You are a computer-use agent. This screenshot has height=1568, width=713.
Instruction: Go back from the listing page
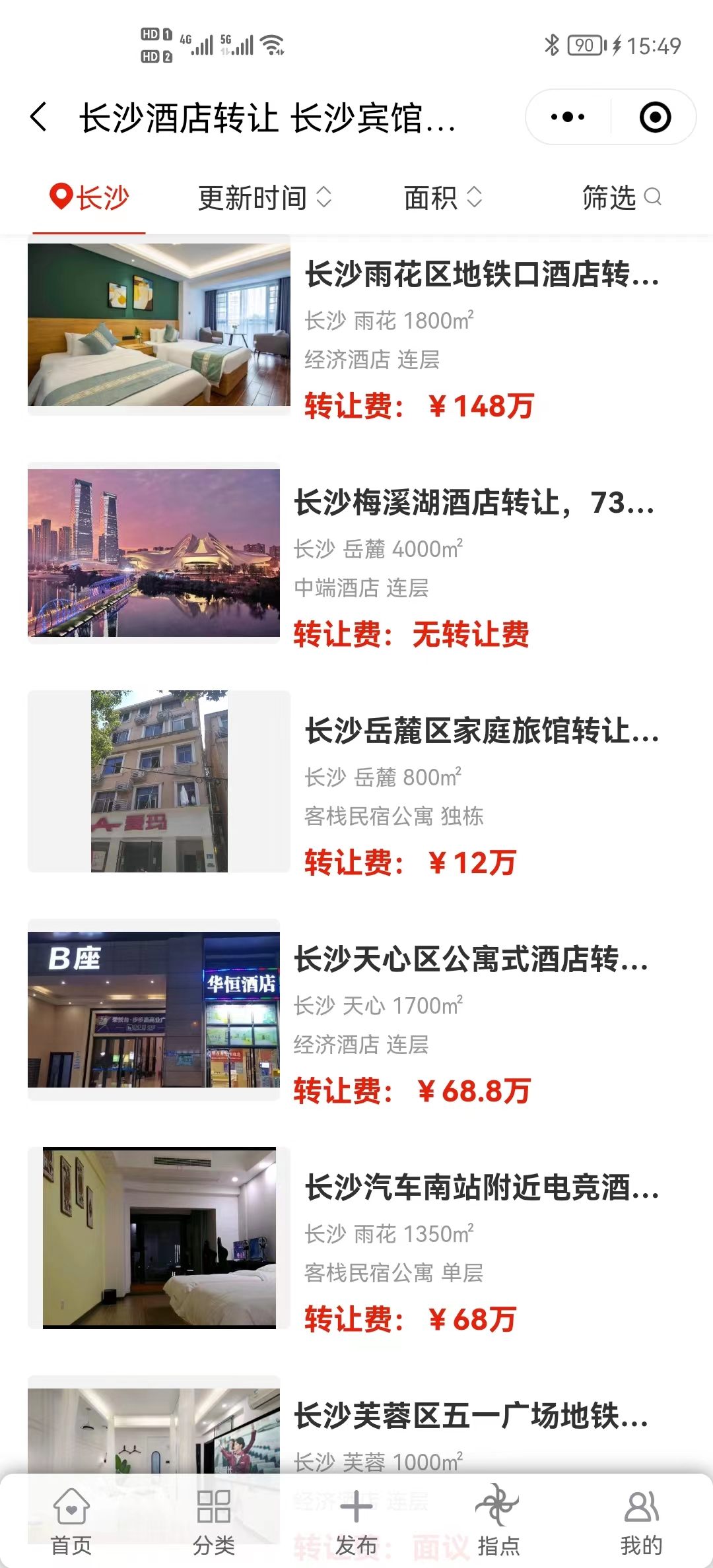click(40, 117)
